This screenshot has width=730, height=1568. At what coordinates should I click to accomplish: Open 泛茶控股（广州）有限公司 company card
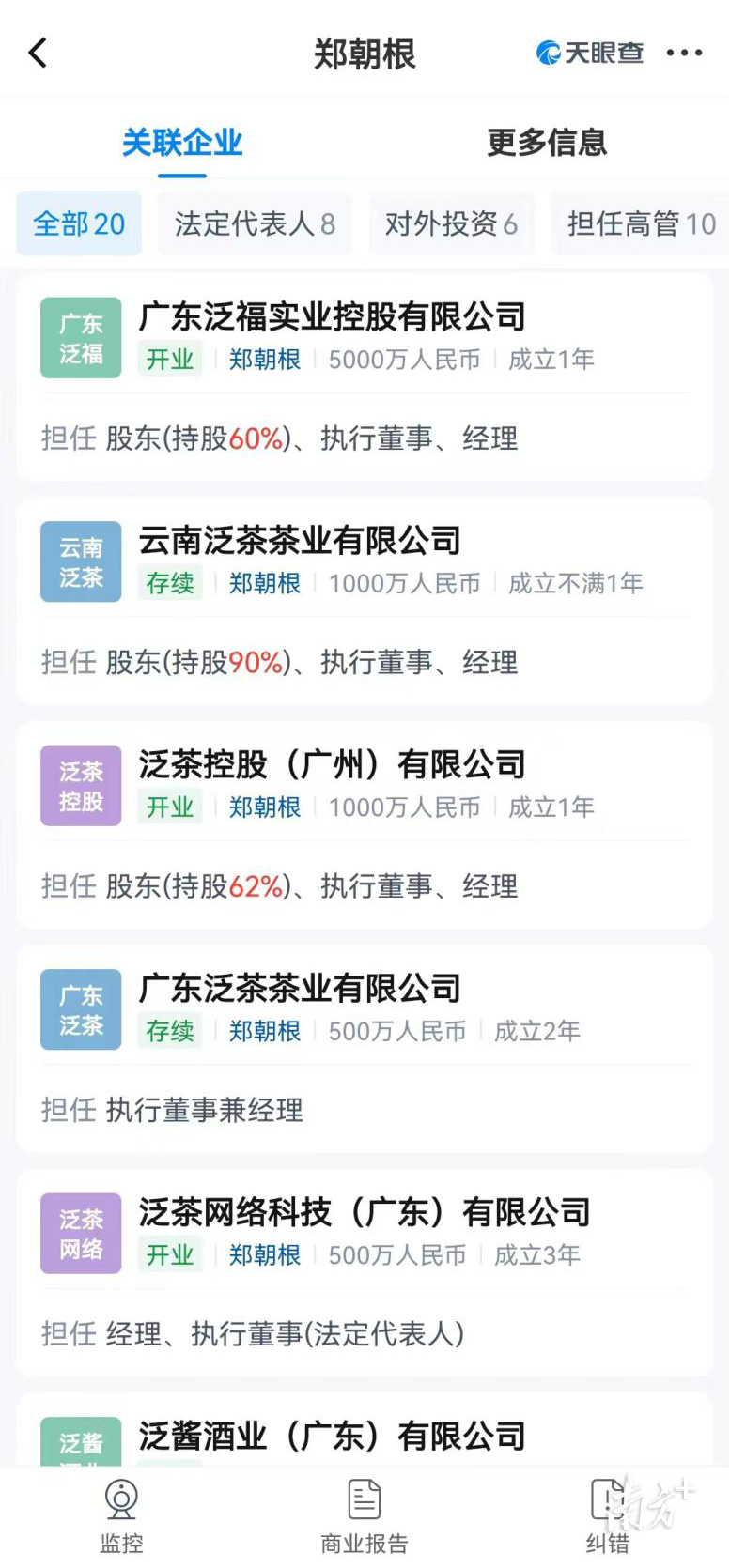[333, 765]
